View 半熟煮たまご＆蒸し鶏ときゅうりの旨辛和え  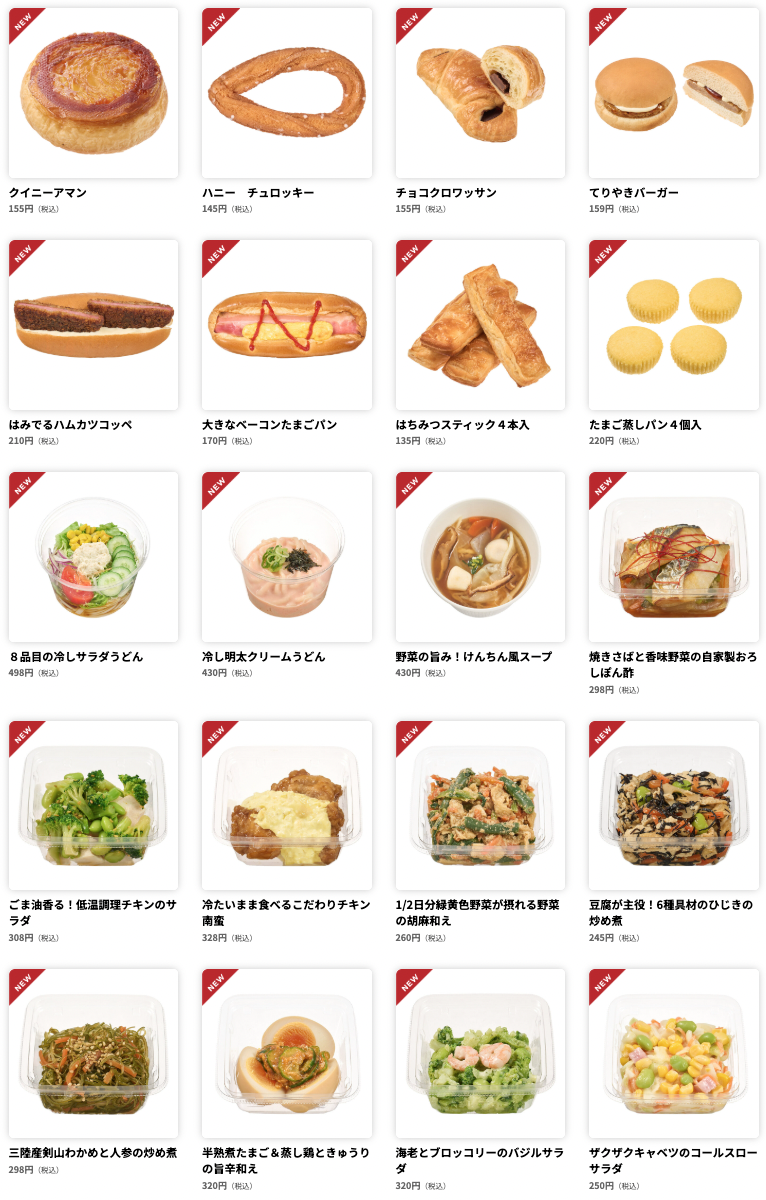click(x=287, y=1053)
